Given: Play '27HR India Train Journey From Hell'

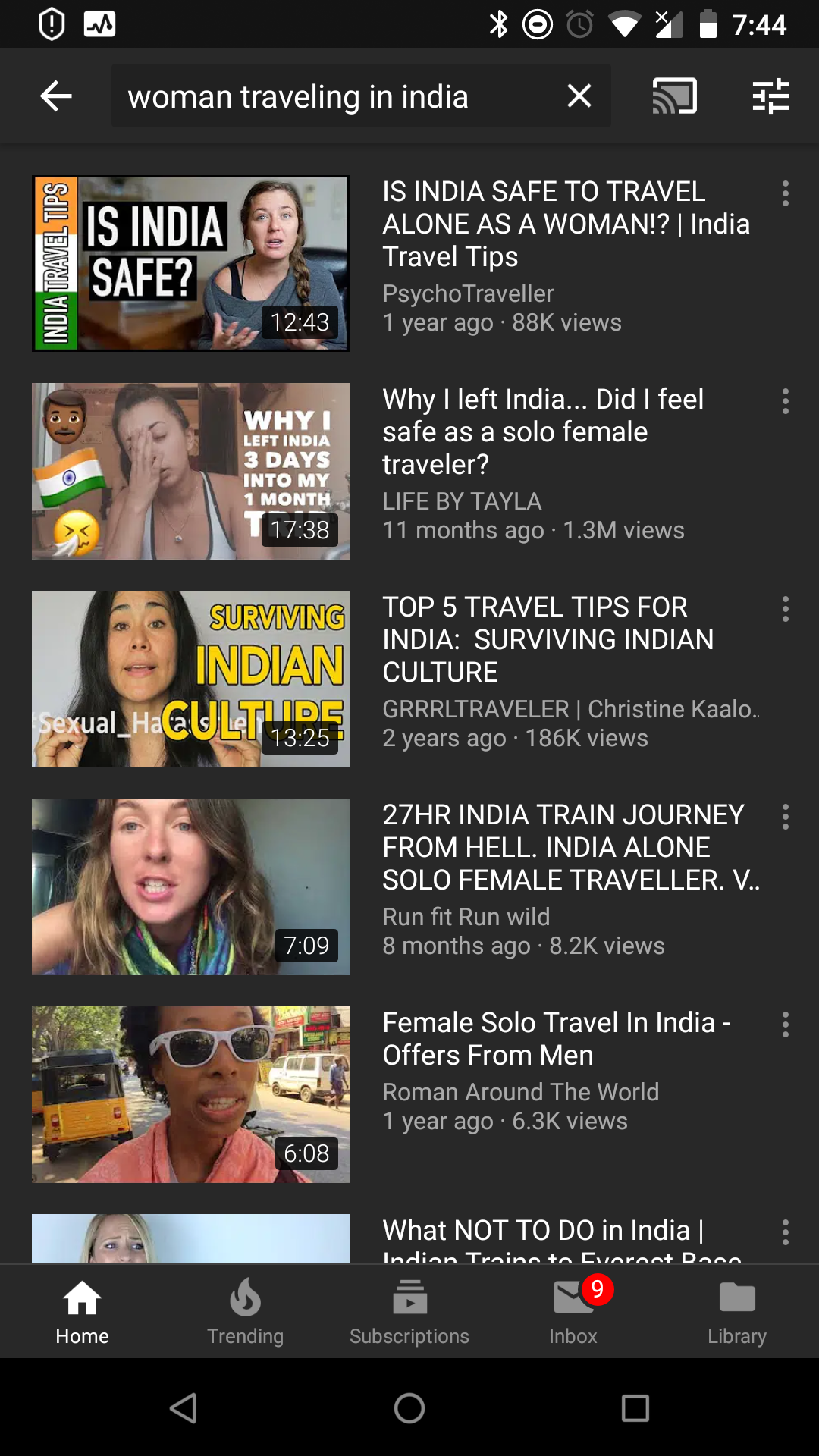Looking at the screenshot, I should pos(190,886).
